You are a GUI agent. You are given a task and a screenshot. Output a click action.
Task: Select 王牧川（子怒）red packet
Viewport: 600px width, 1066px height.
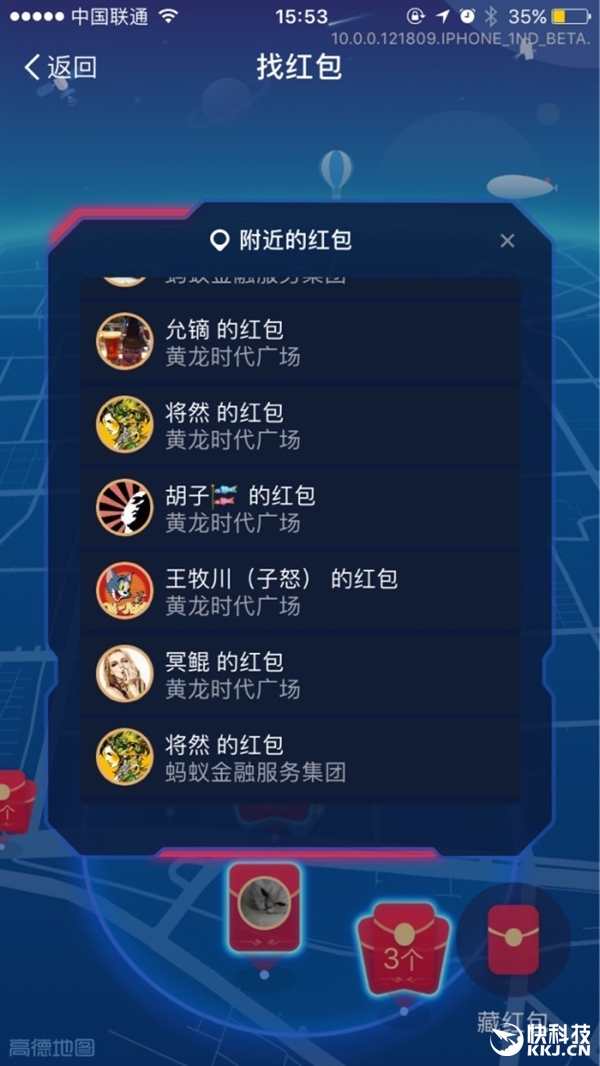click(300, 591)
